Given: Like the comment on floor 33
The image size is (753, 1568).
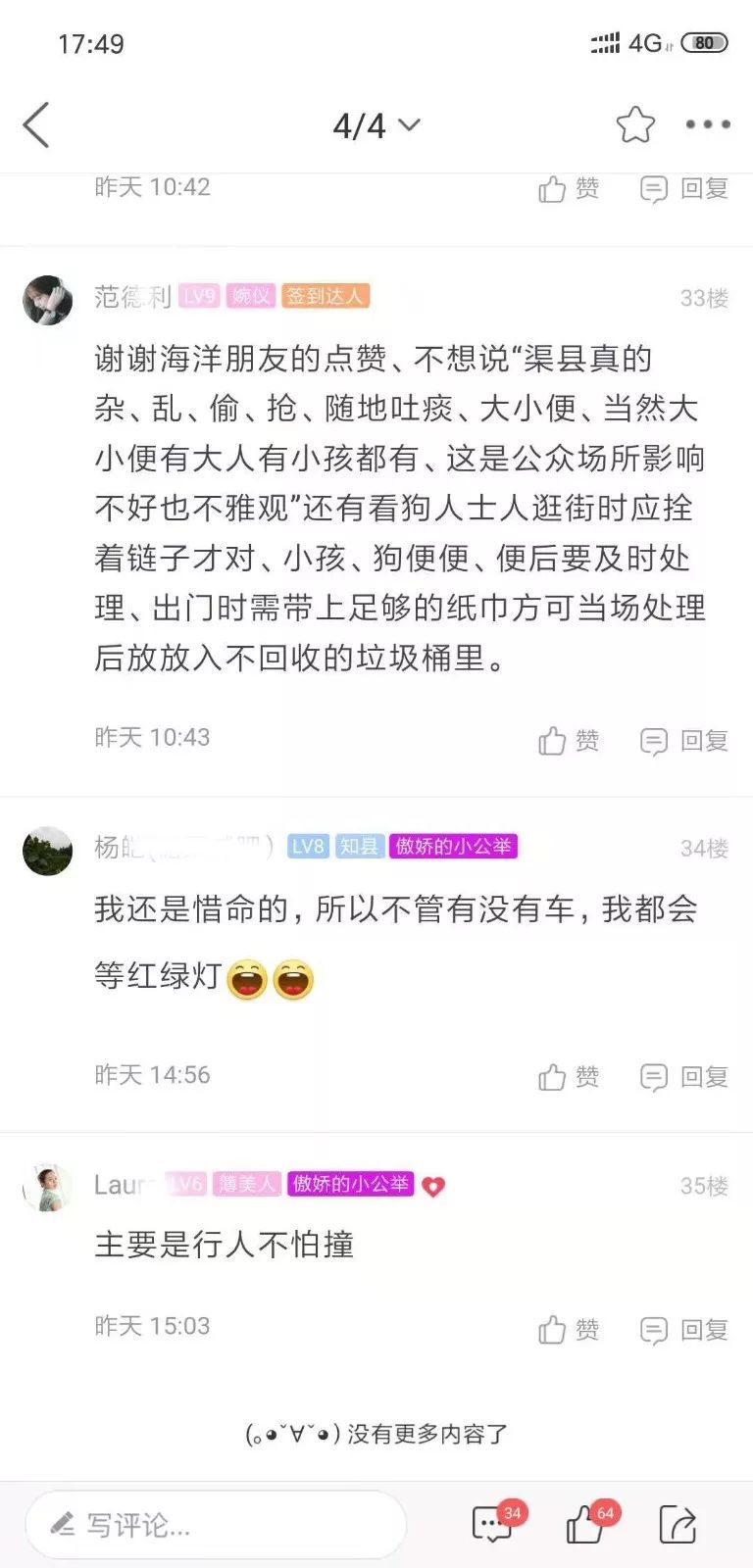Looking at the screenshot, I should pyautogui.click(x=569, y=741).
